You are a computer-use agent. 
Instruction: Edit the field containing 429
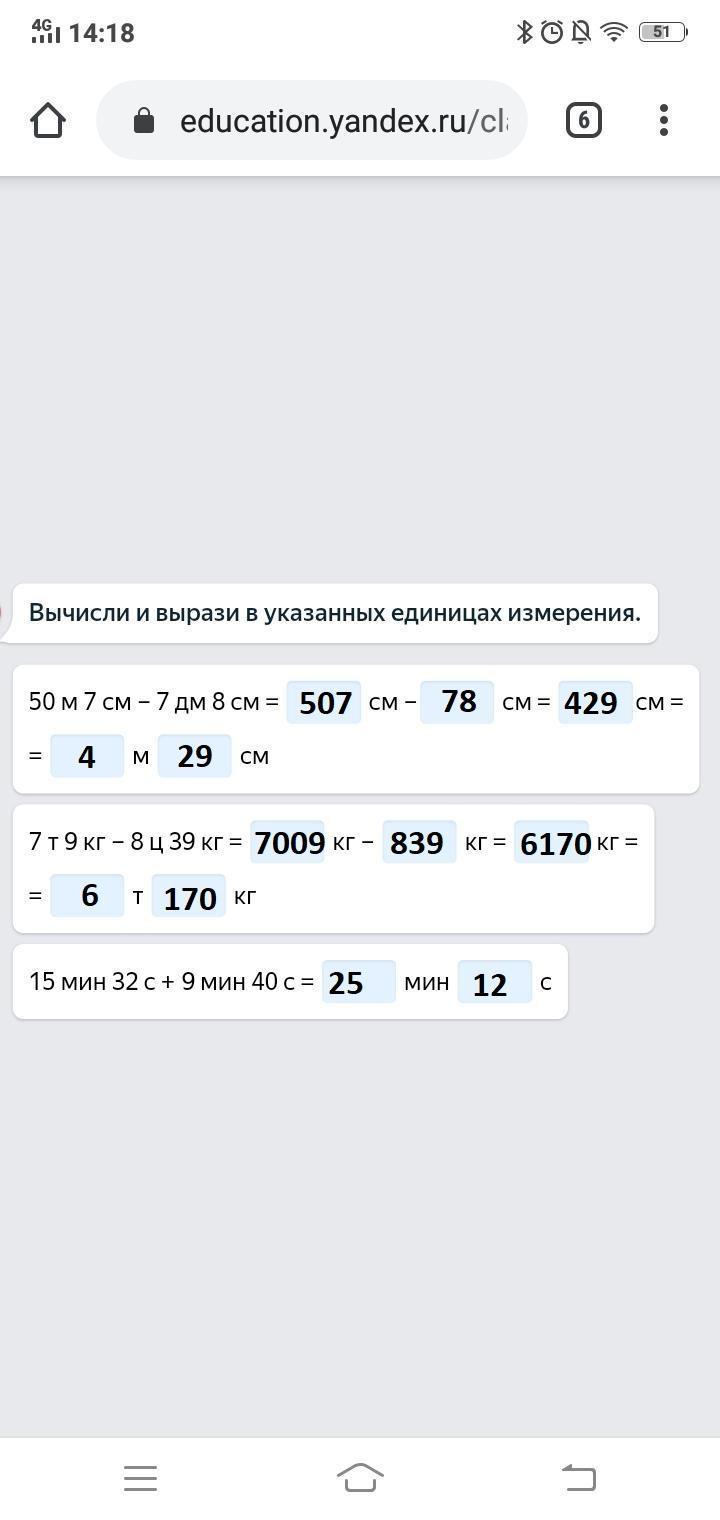pos(595,702)
